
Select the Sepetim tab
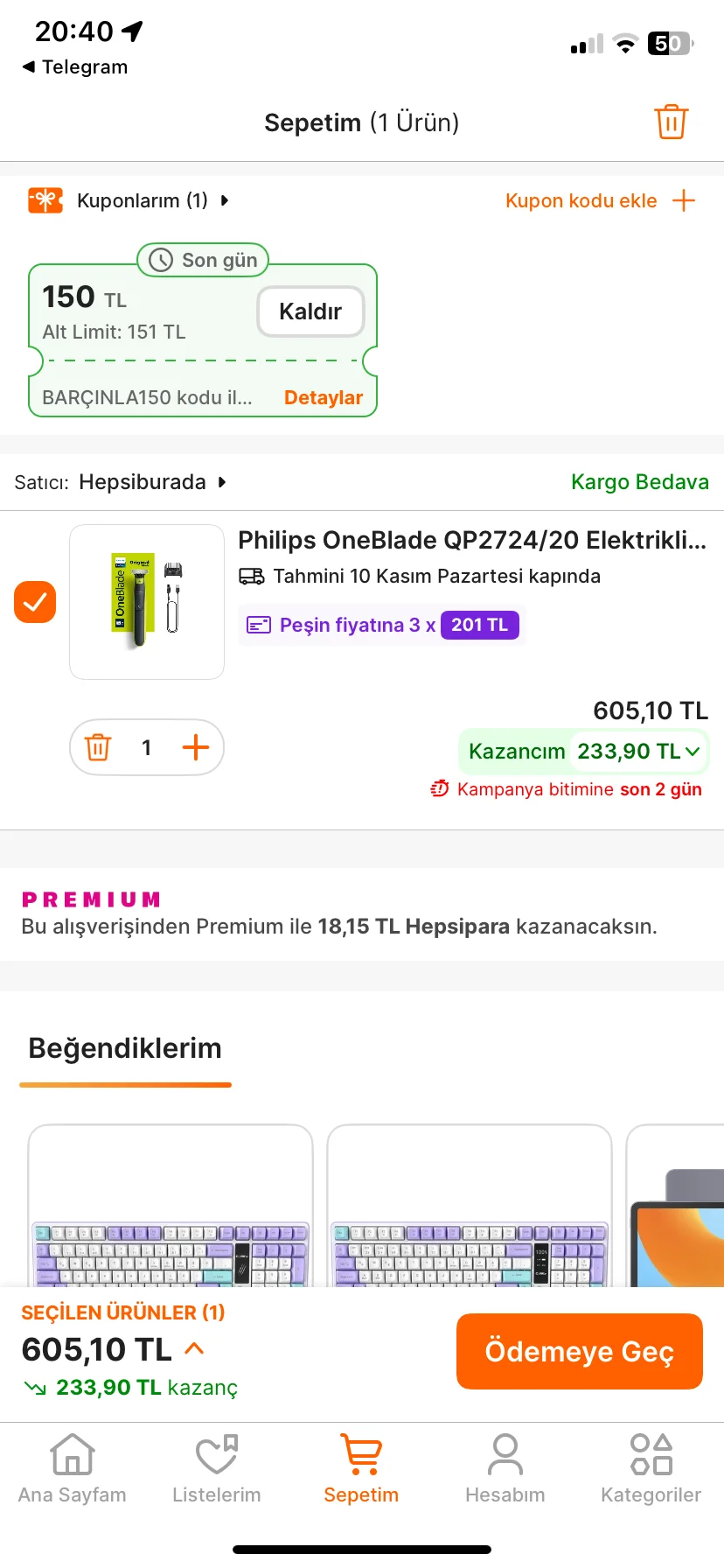361,1470
